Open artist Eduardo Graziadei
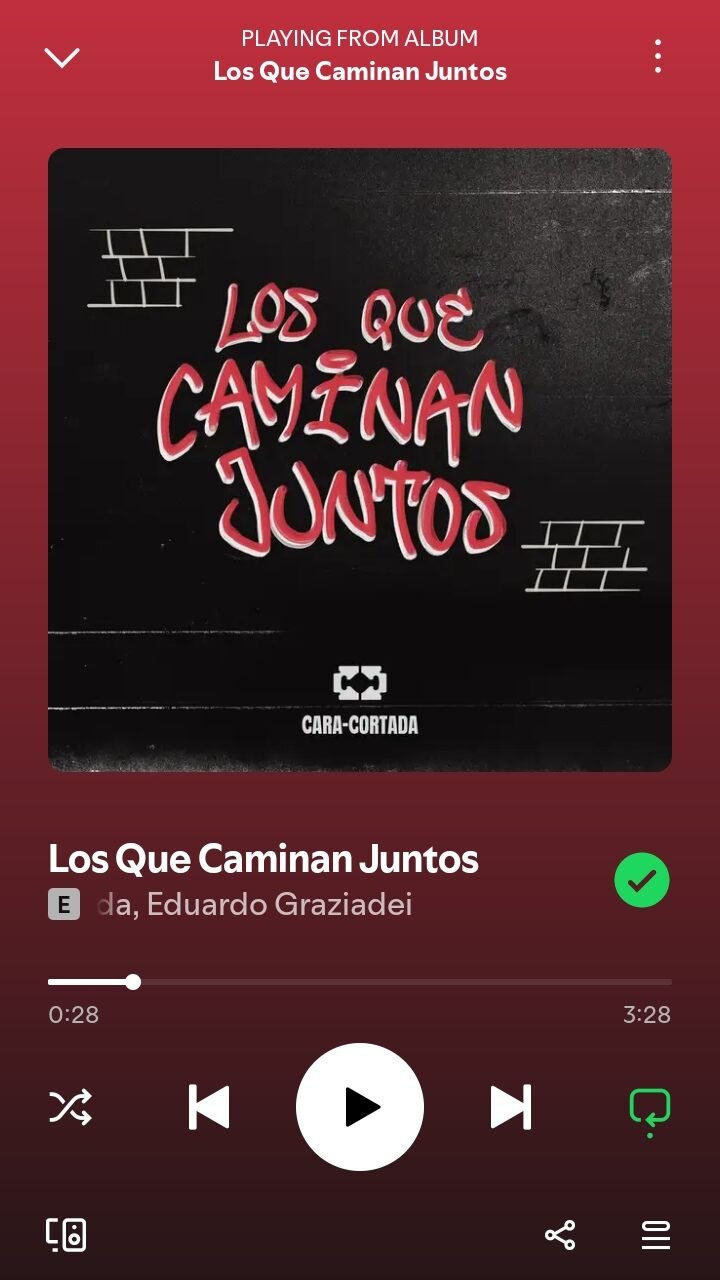 [x=280, y=905]
